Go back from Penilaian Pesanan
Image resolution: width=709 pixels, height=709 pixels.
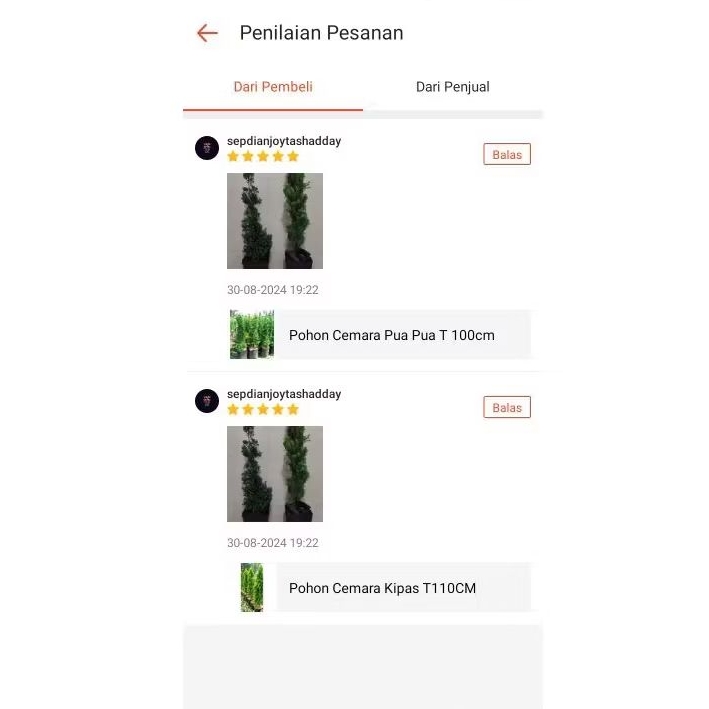tap(207, 33)
